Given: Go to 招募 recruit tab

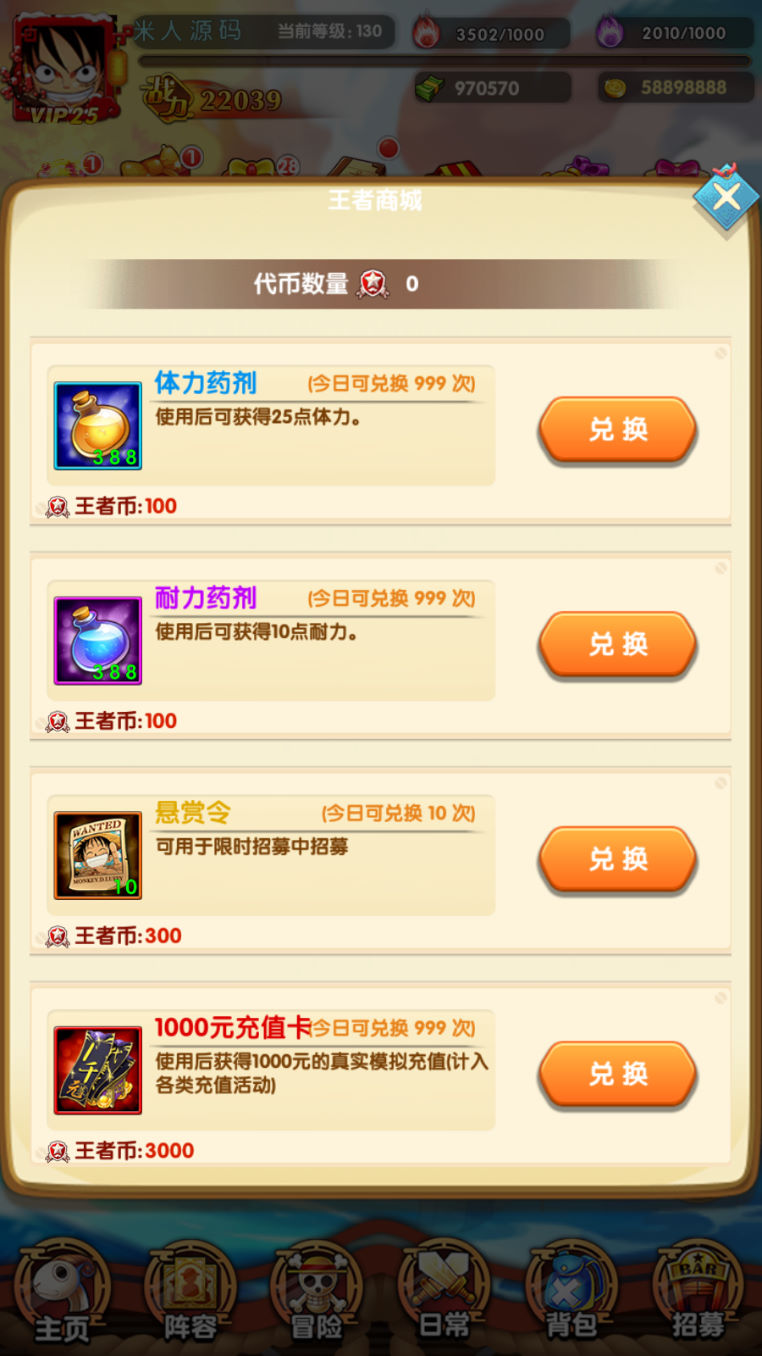Looking at the screenshot, I should 698,1297.
